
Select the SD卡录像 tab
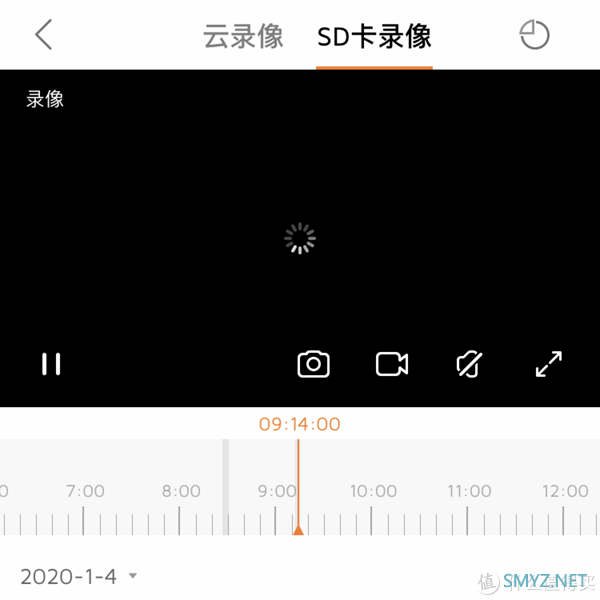click(x=374, y=37)
